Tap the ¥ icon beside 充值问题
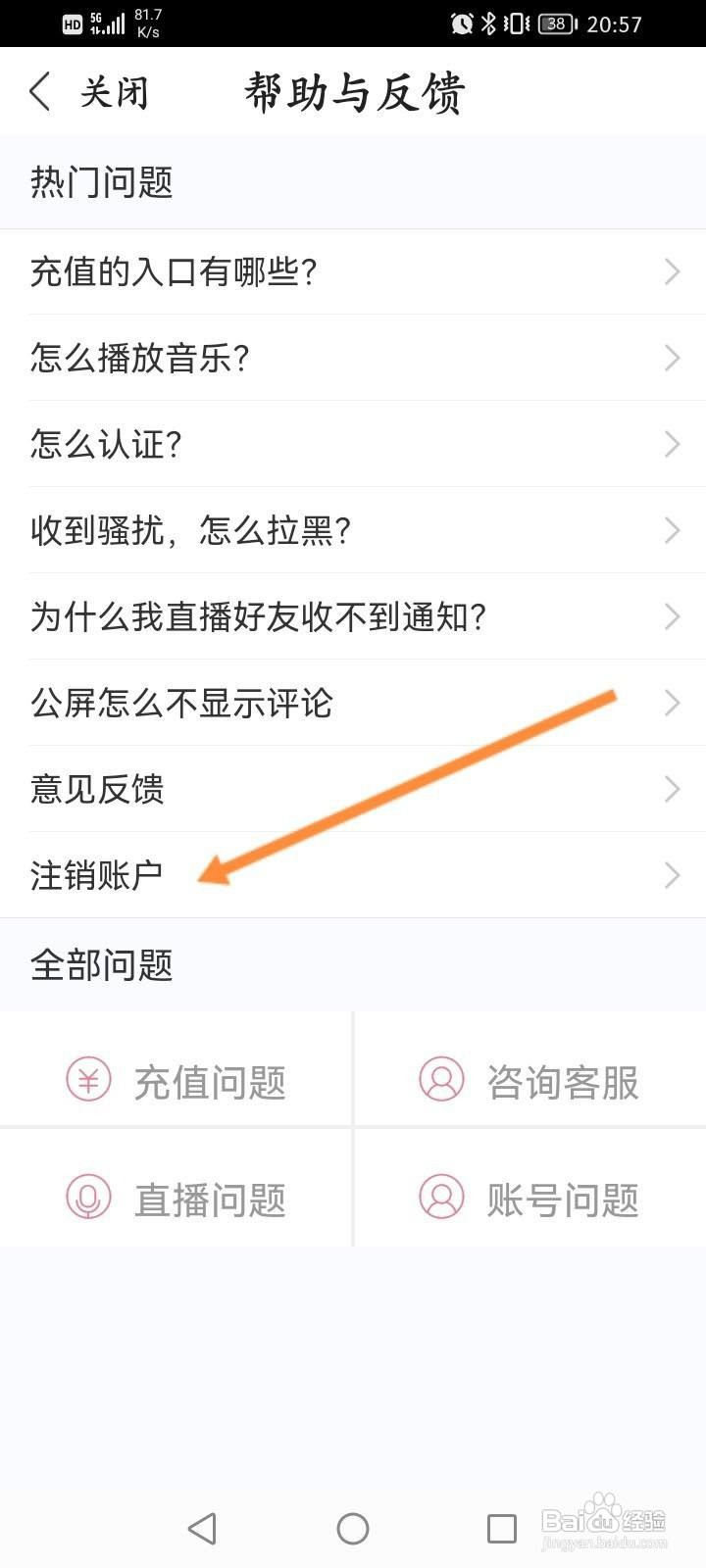The width and height of the screenshot is (706, 1568). click(x=88, y=1081)
